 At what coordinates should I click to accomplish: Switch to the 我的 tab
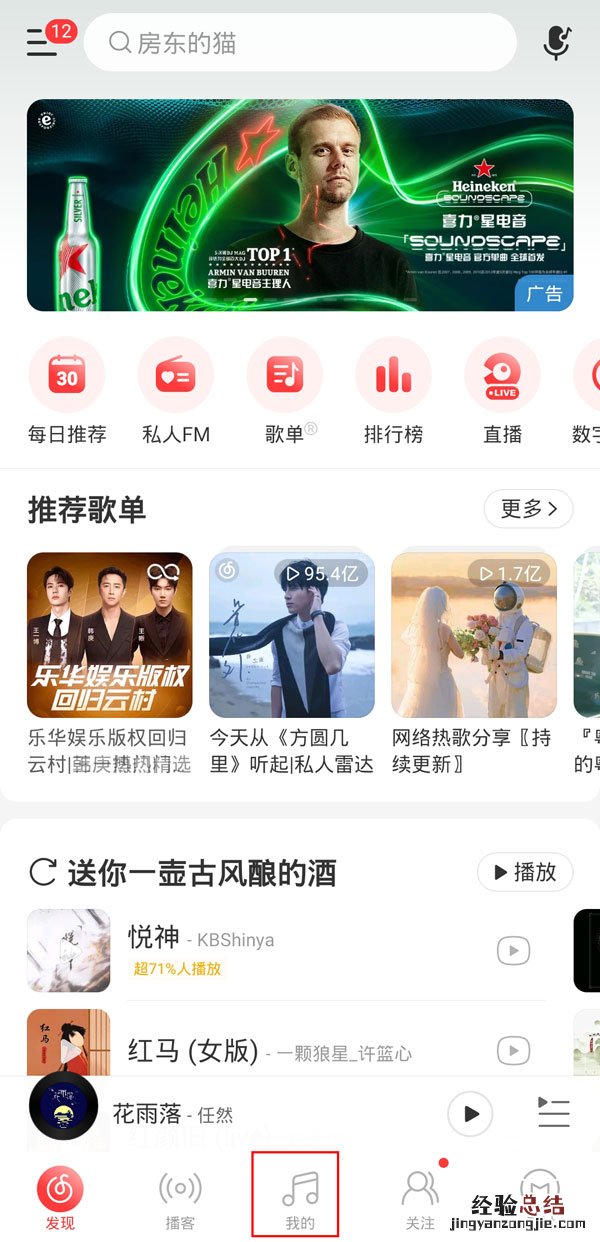[296, 1195]
